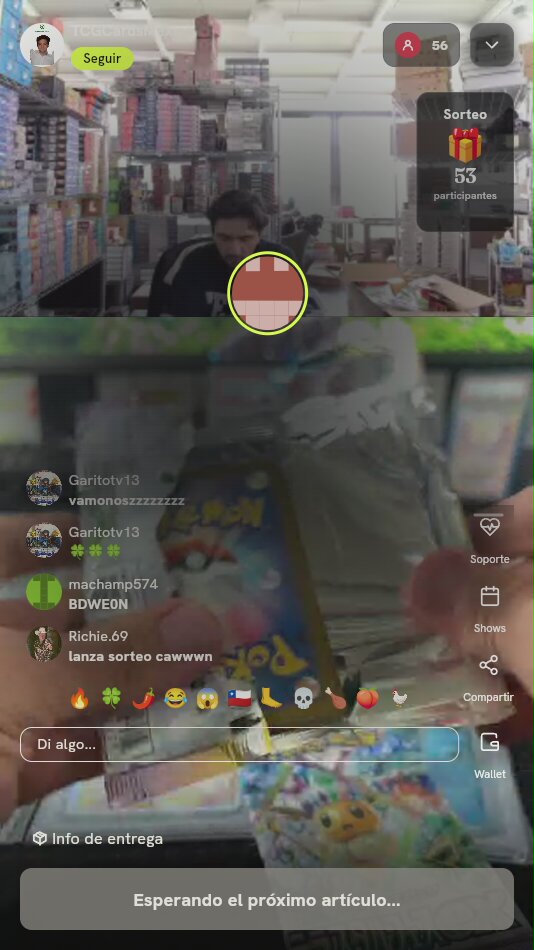
Task: Send the fire emoji reaction
Action: (x=79, y=699)
